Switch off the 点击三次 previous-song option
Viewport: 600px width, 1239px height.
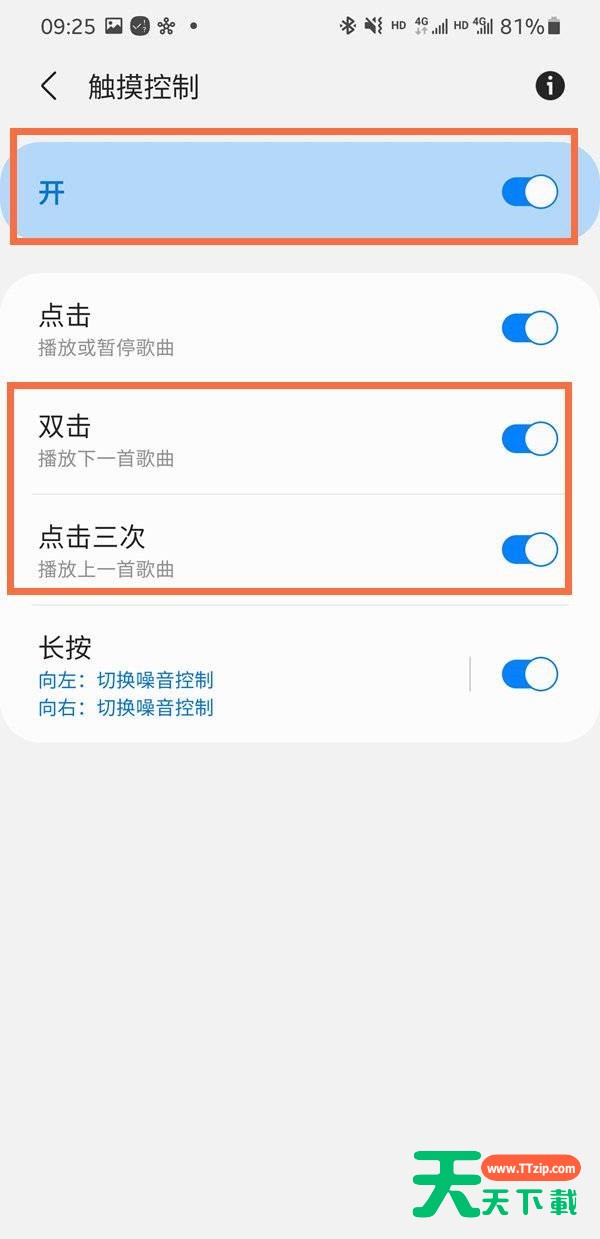(x=529, y=549)
